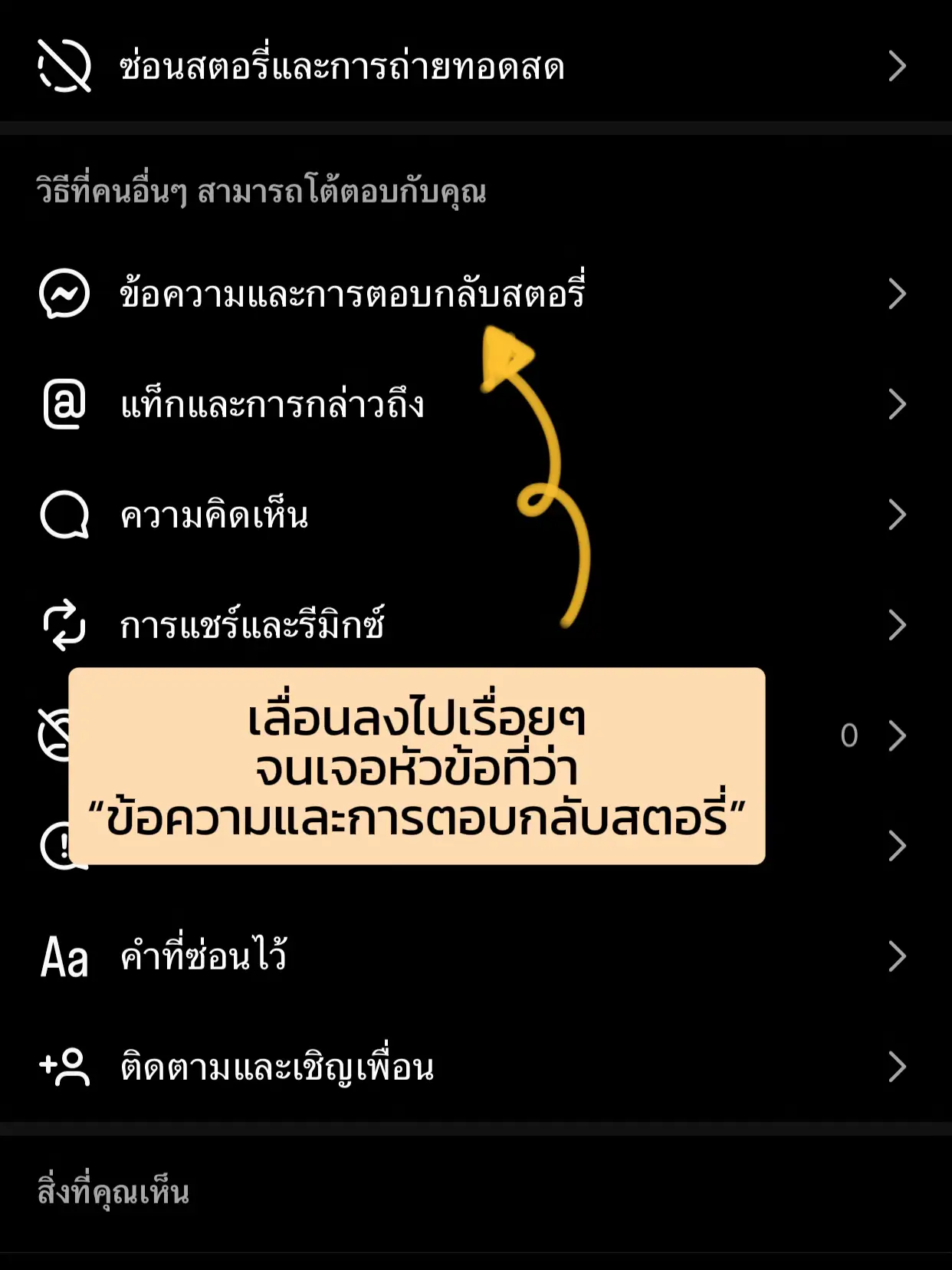Viewport: 952px width, 1270px height.
Task: Tap the add-person icon for inviting friends
Action: pos(65,1064)
